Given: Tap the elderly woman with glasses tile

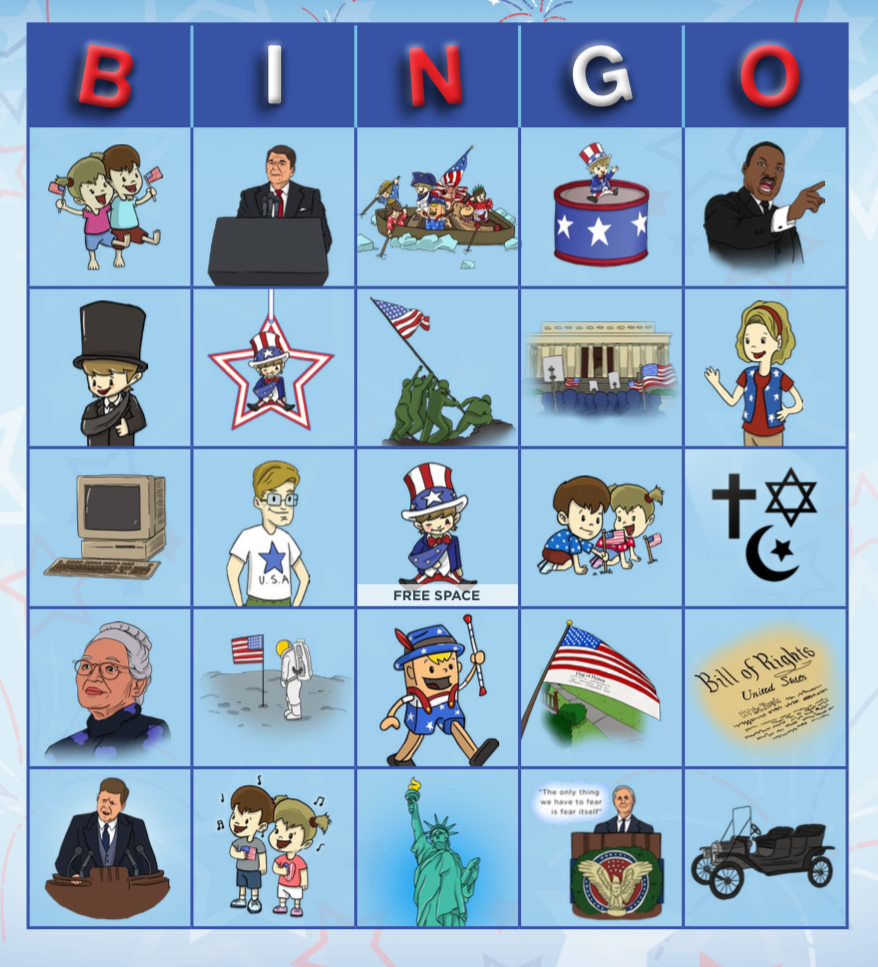Looking at the screenshot, I should pyautogui.click(x=109, y=688).
